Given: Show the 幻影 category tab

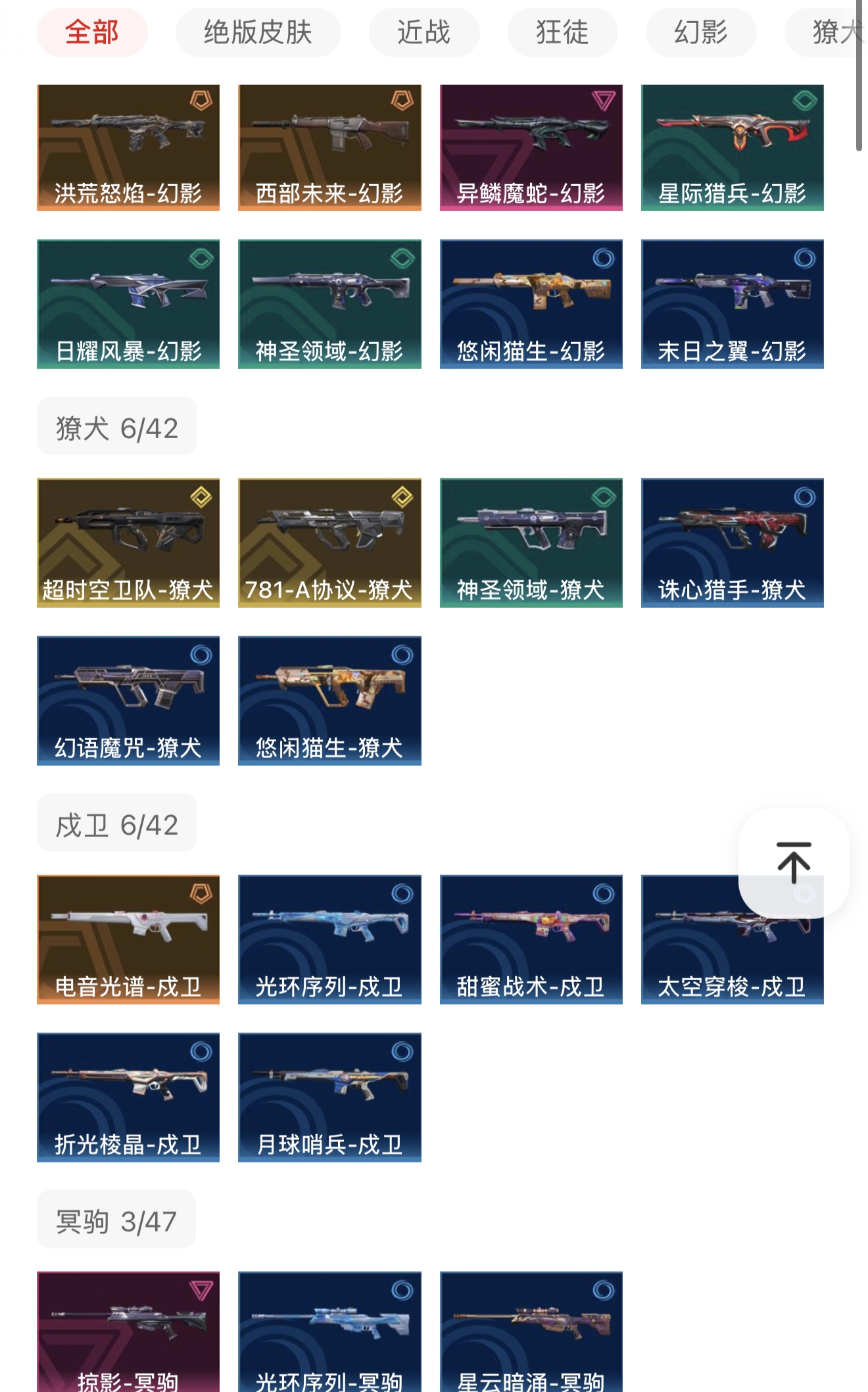Looking at the screenshot, I should point(700,32).
